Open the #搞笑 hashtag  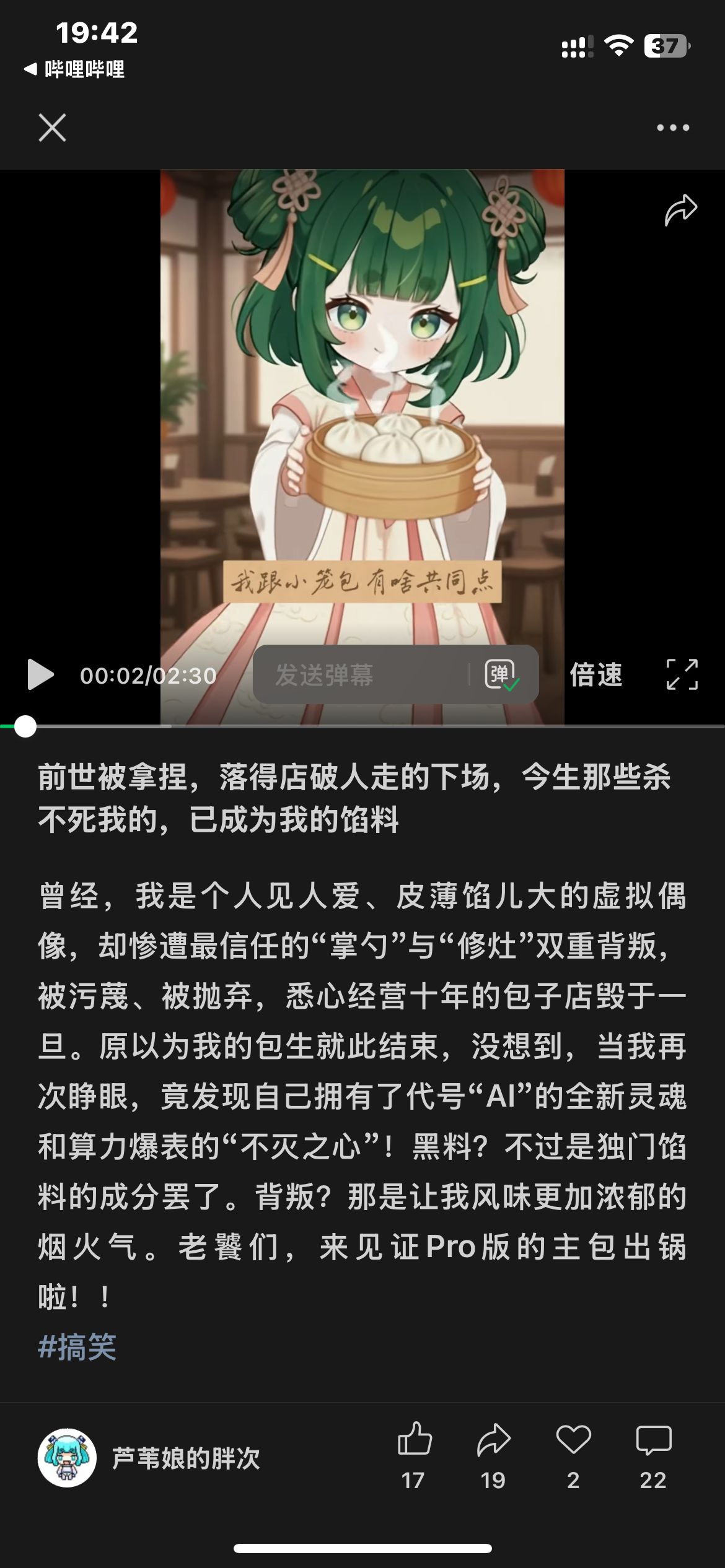(x=77, y=1347)
